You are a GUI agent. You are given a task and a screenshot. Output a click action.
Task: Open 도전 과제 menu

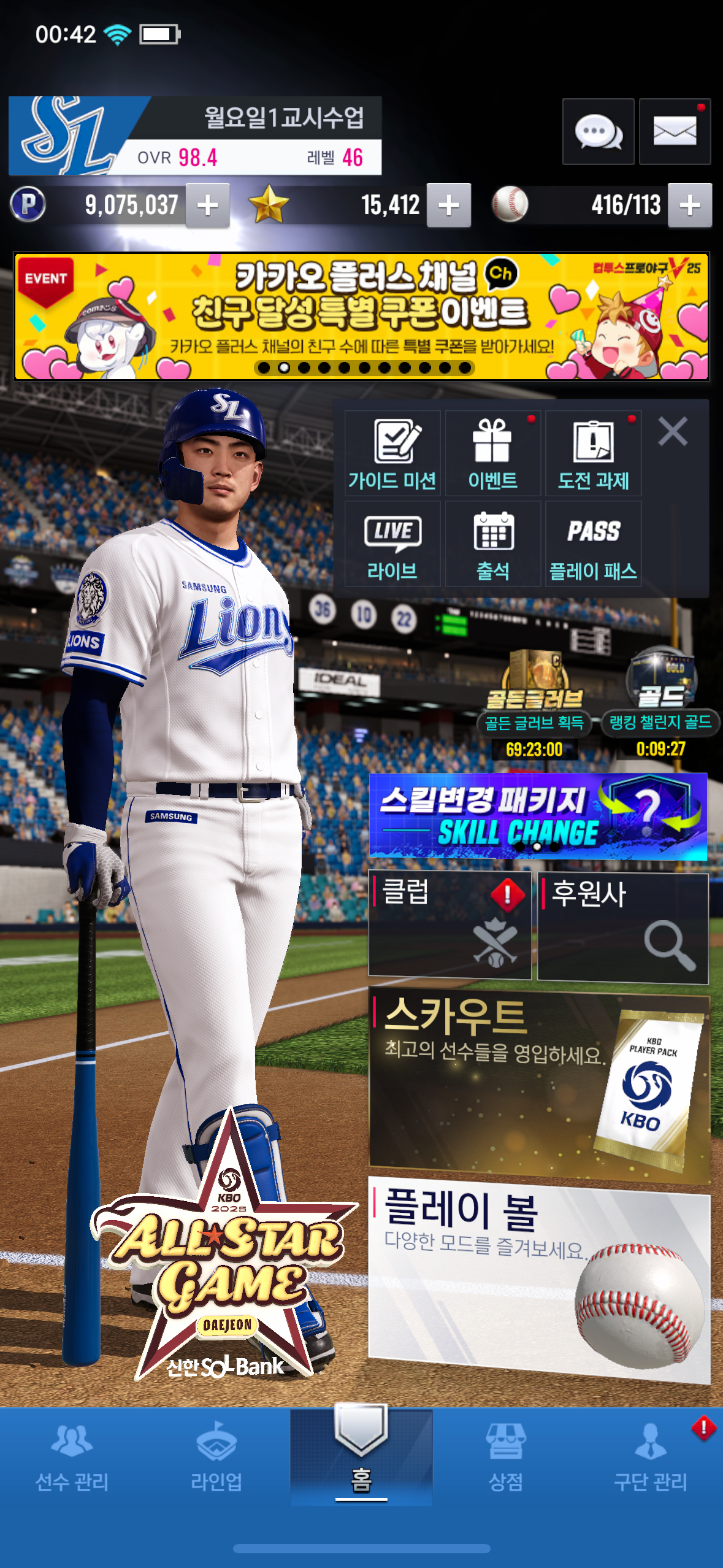click(594, 453)
